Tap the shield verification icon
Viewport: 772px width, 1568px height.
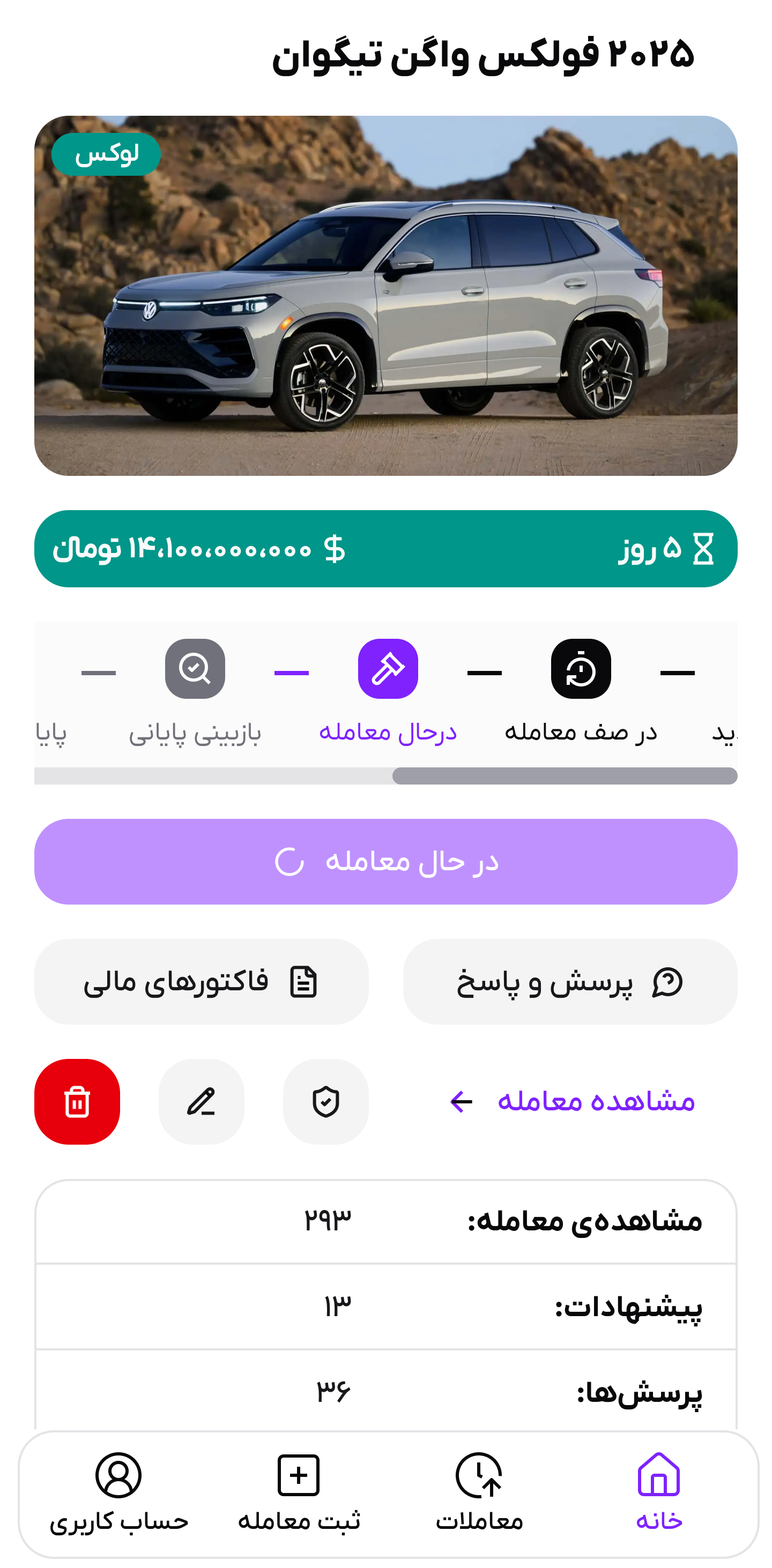coord(326,1102)
